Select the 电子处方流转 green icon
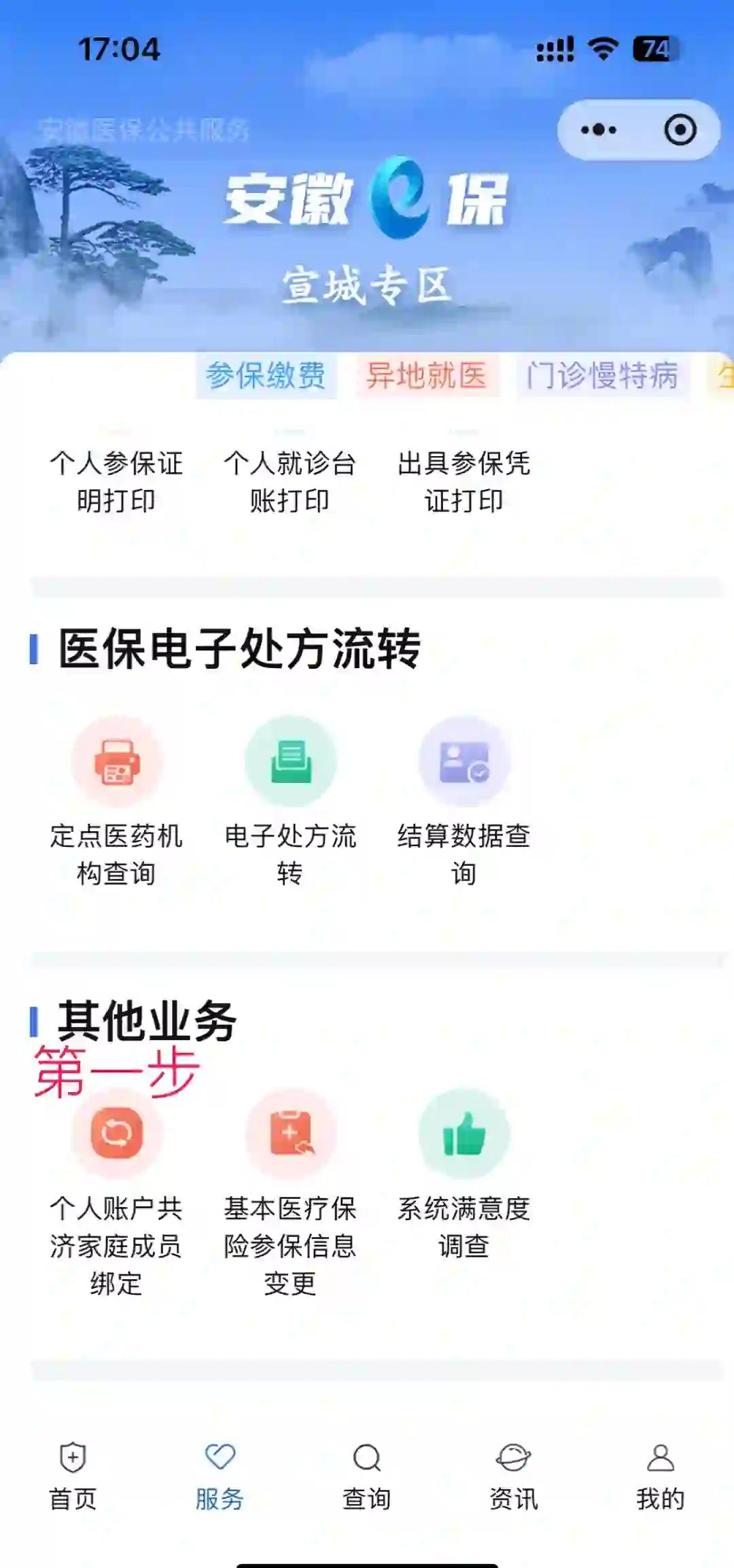Viewport: 734px width, 1568px height. coord(292,761)
